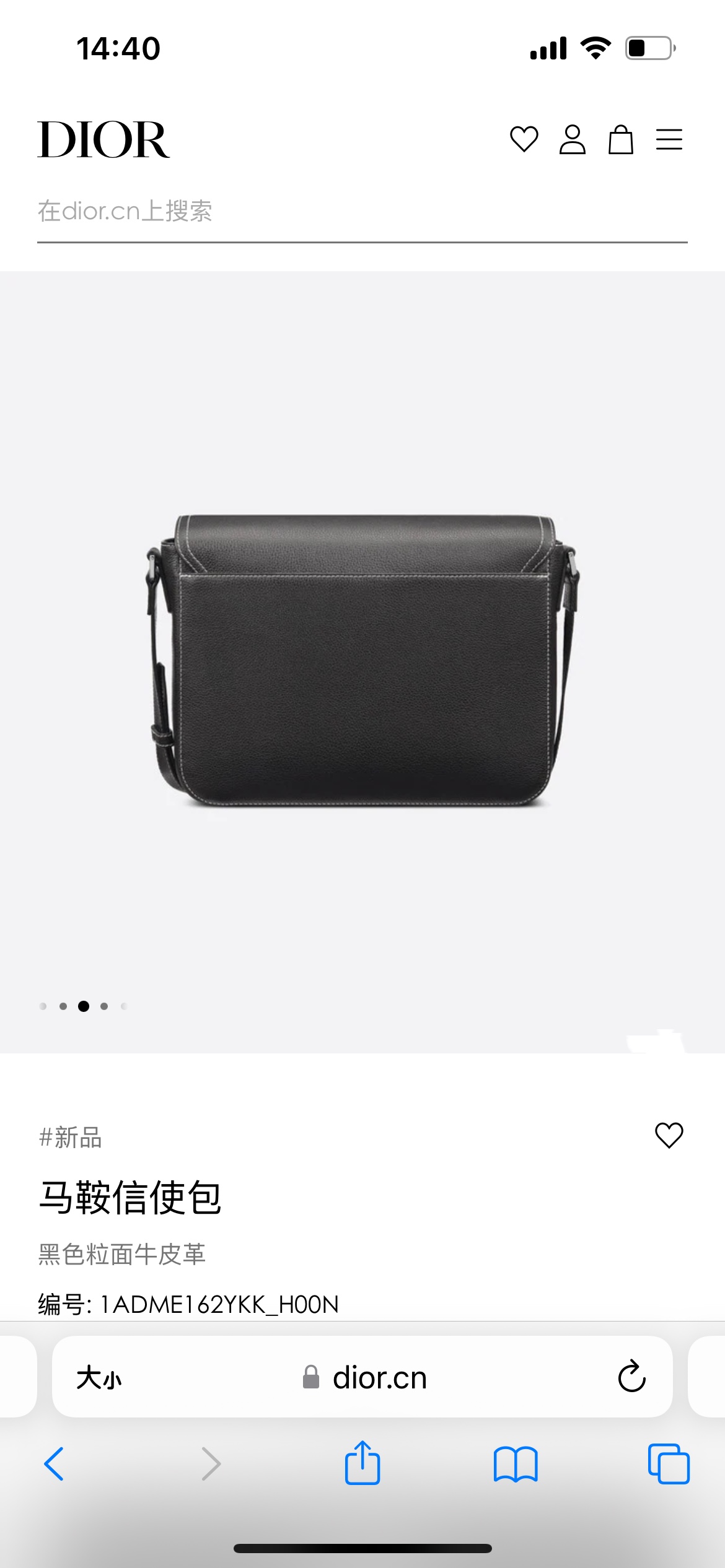
Task: Open the black messenger bag image
Action: click(x=362, y=660)
